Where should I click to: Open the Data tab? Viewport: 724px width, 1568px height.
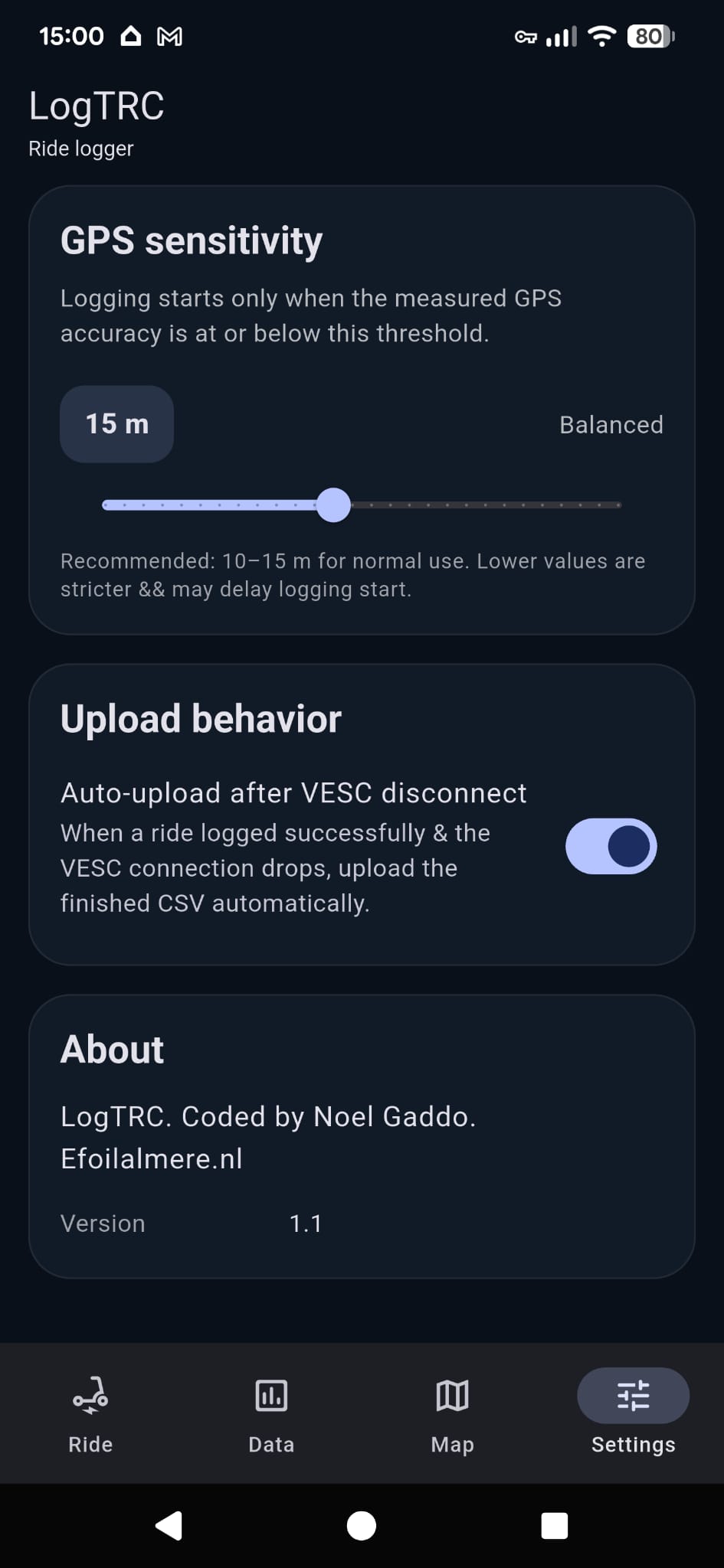(271, 1413)
